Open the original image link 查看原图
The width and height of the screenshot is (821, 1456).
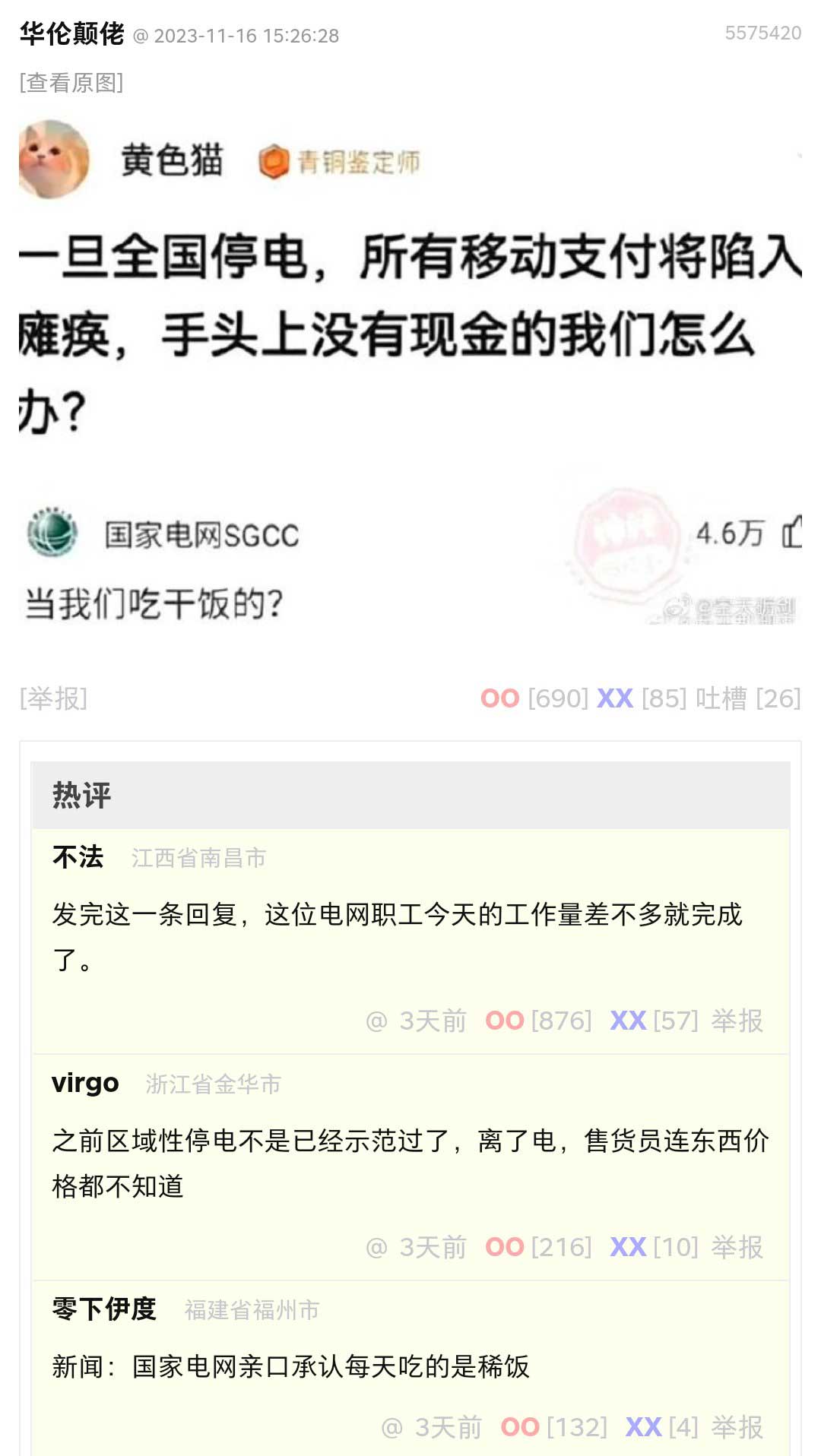click(71, 82)
